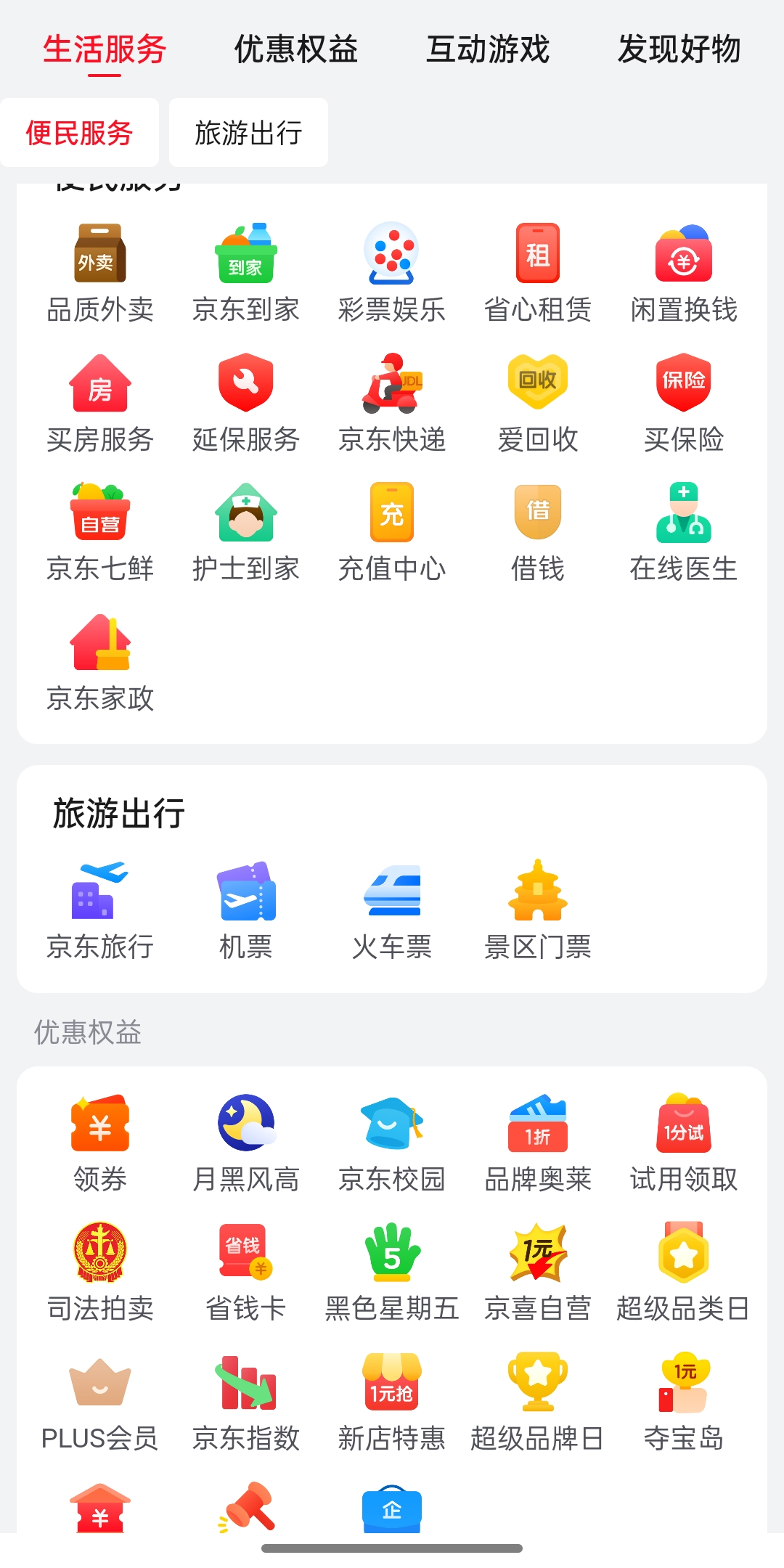
Task: Open 京东家政 housekeeping service
Action: tap(100, 662)
